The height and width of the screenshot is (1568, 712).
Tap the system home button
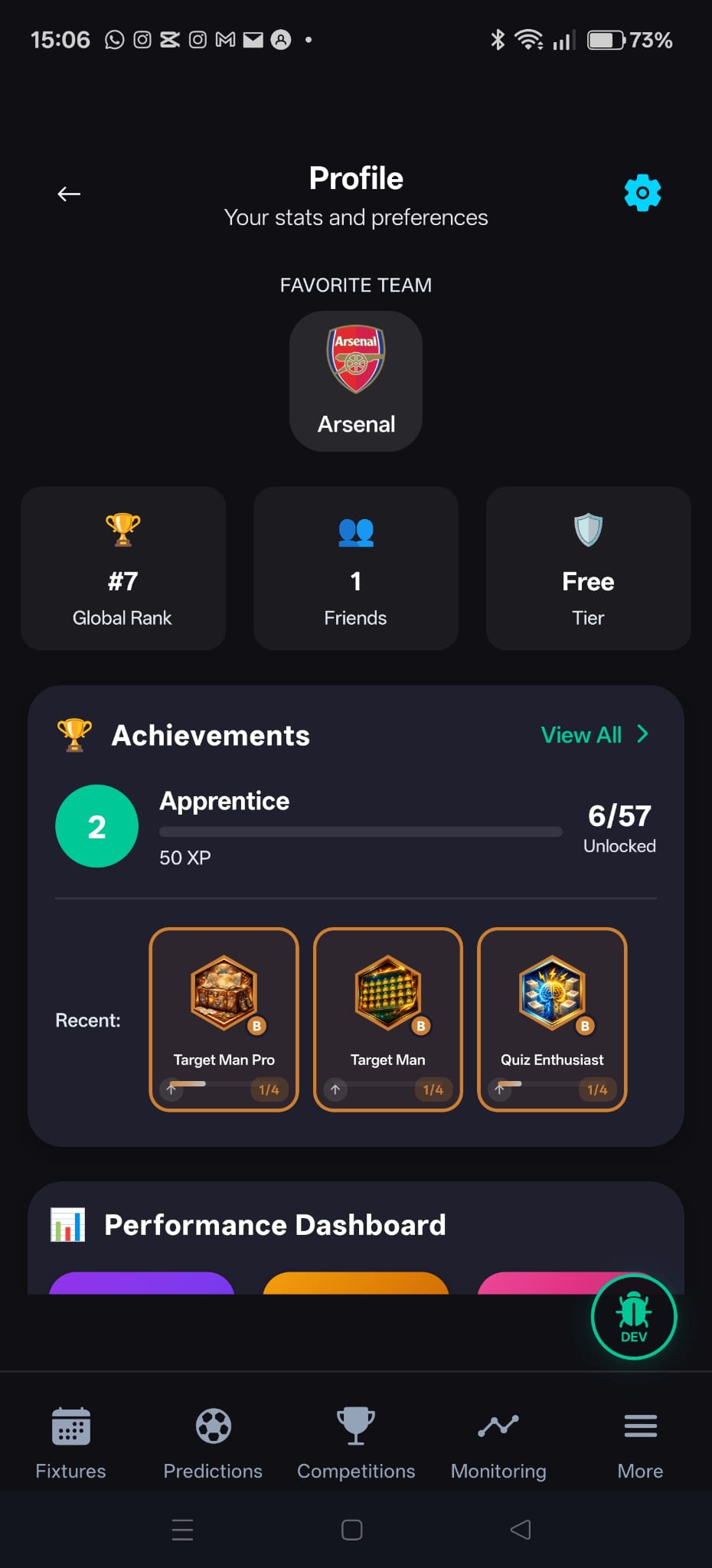pos(352,1530)
